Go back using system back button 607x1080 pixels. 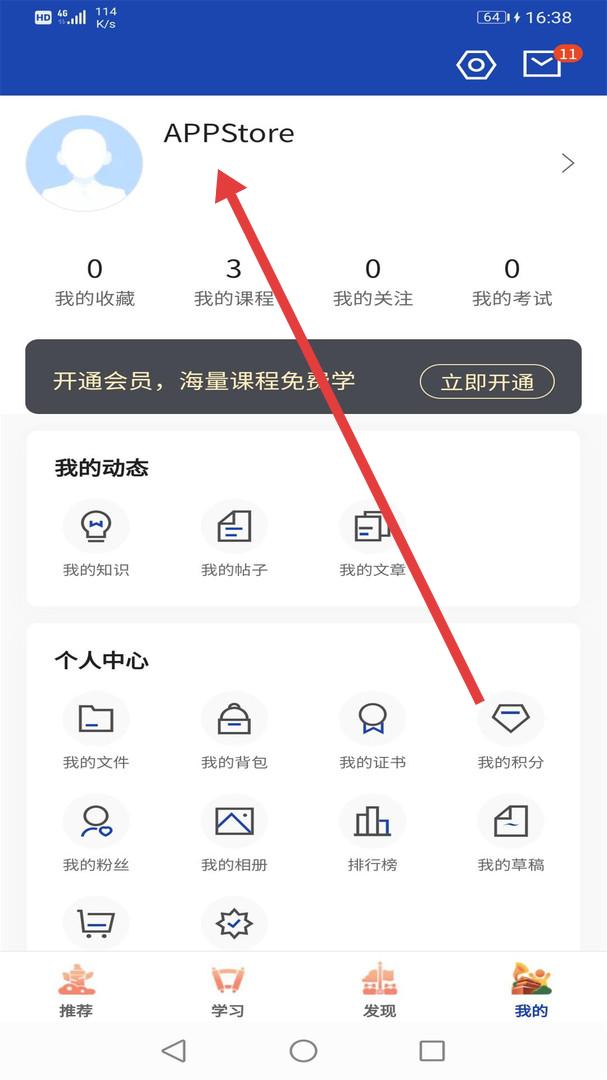click(x=173, y=1050)
